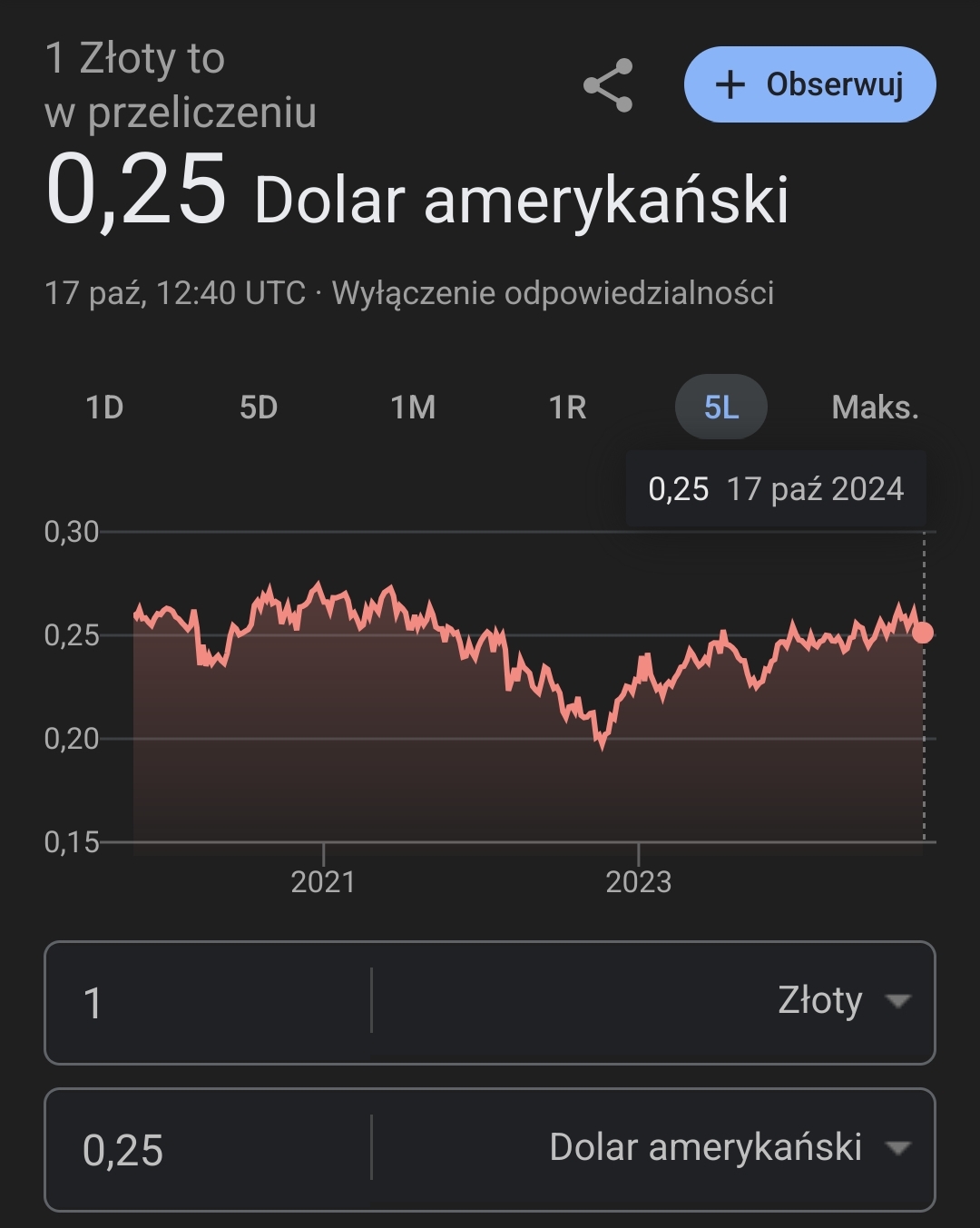
Task: Switch chart to 1D range
Action: [104, 408]
